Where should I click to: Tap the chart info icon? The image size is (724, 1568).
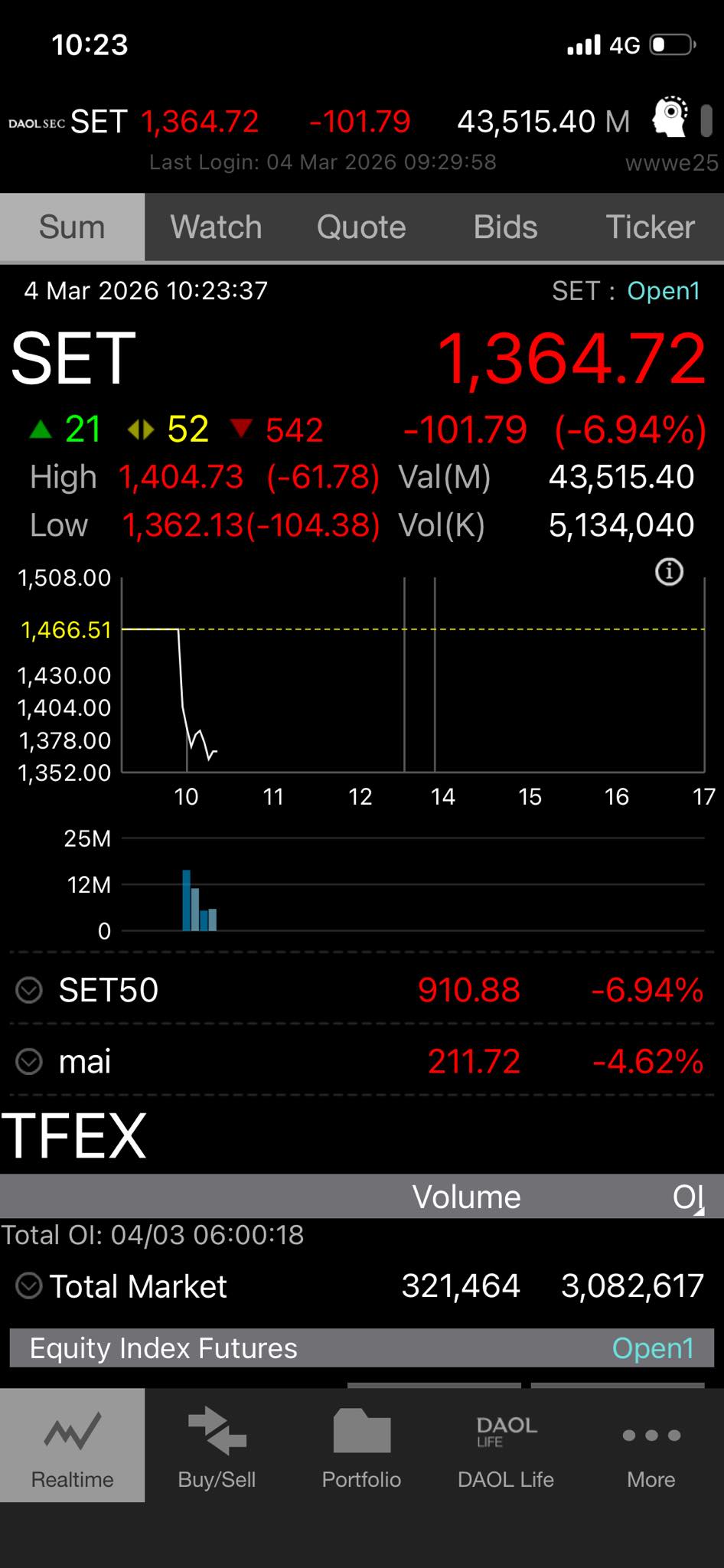click(669, 572)
